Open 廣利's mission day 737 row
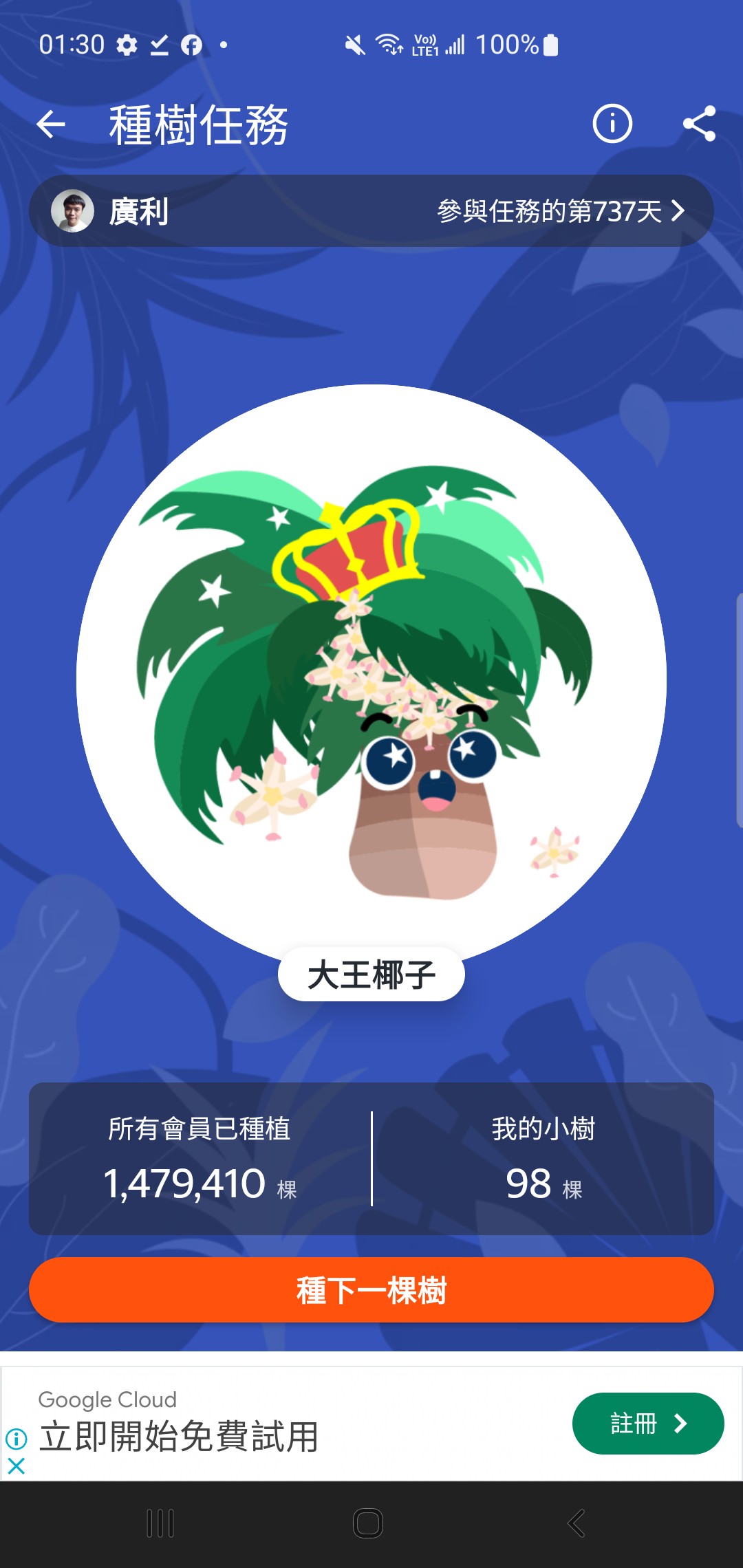This screenshot has height=1568, width=743. tap(371, 211)
